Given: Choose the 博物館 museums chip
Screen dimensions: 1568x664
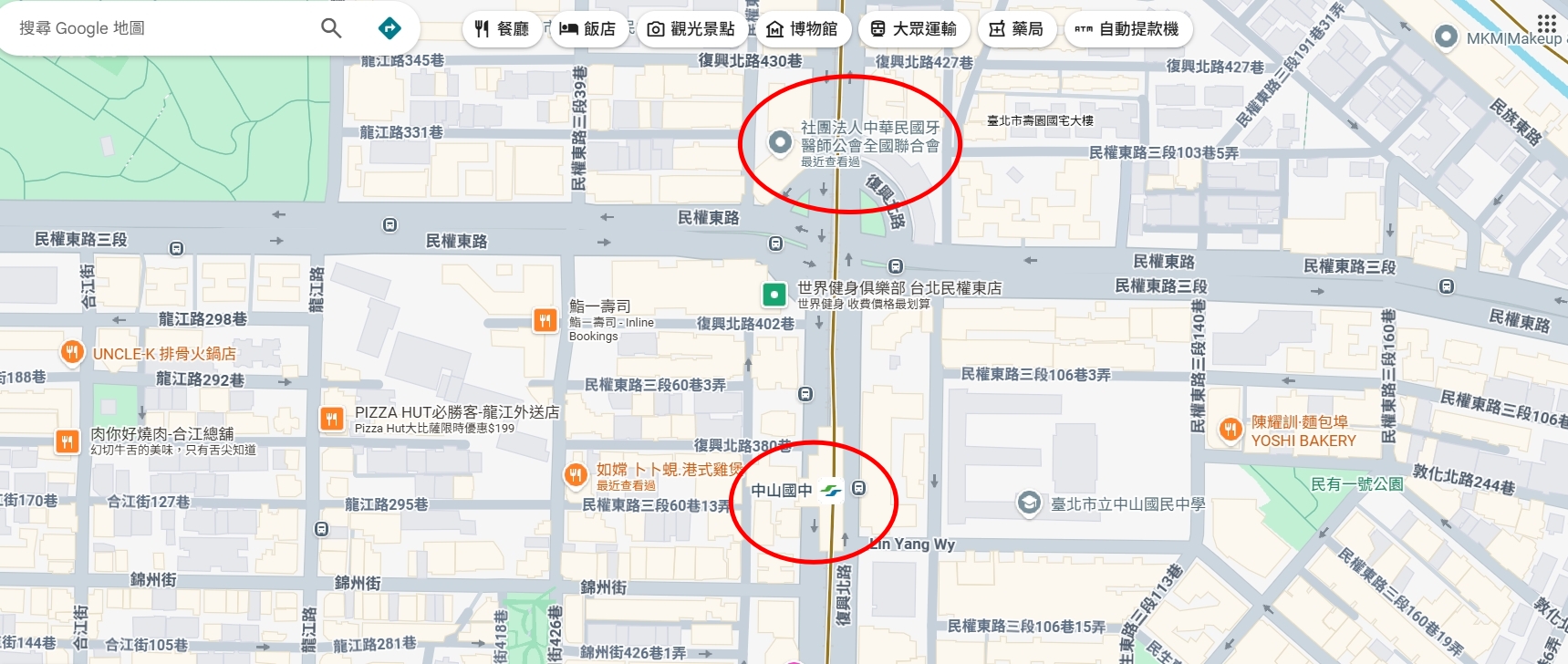Looking at the screenshot, I should click(x=803, y=29).
